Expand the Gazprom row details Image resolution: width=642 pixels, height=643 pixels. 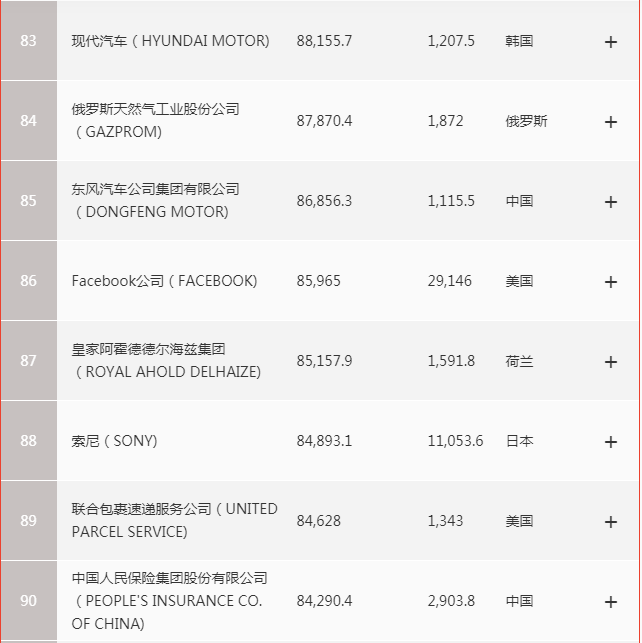click(x=611, y=122)
